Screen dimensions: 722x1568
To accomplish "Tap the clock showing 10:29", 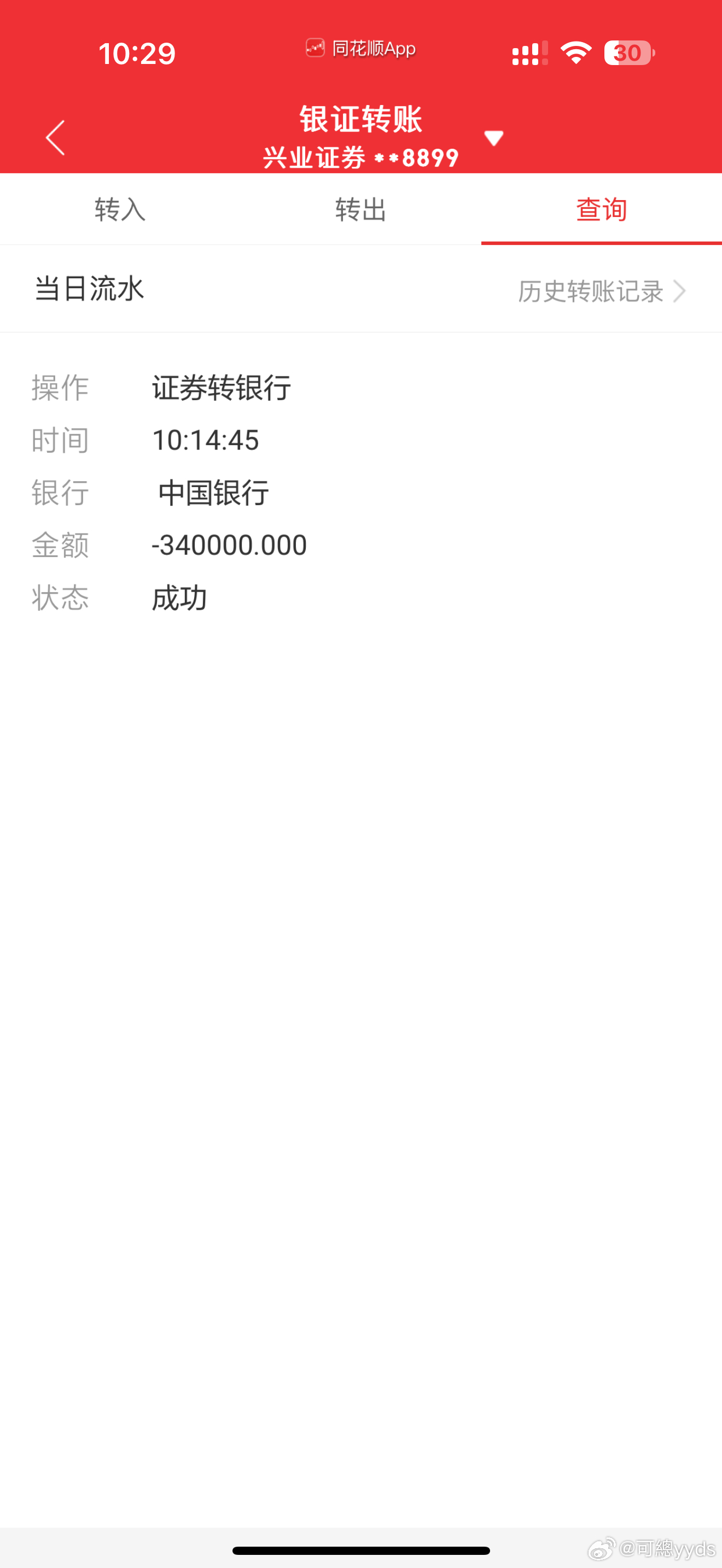I will (138, 54).
